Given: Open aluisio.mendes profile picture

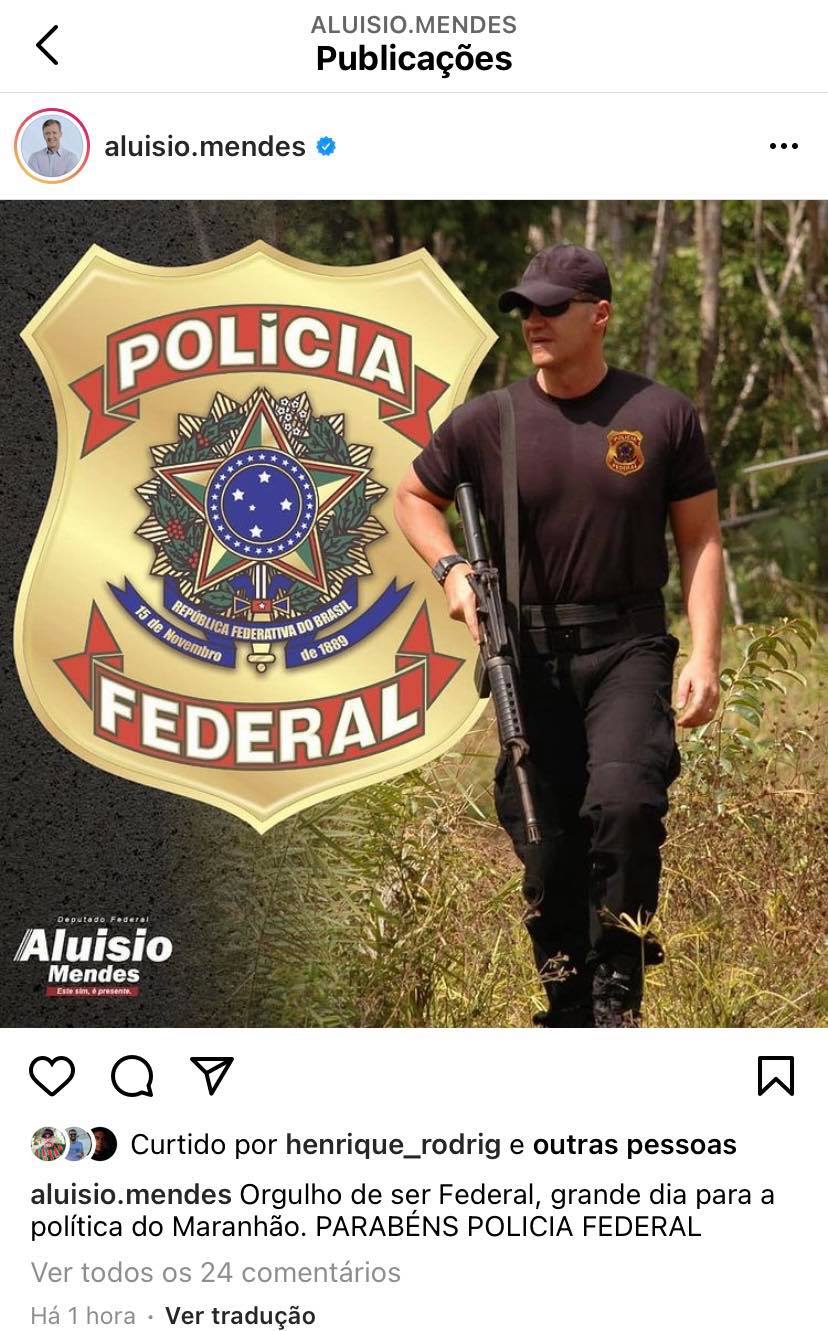Looking at the screenshot, I should click(x=52, y=146).
